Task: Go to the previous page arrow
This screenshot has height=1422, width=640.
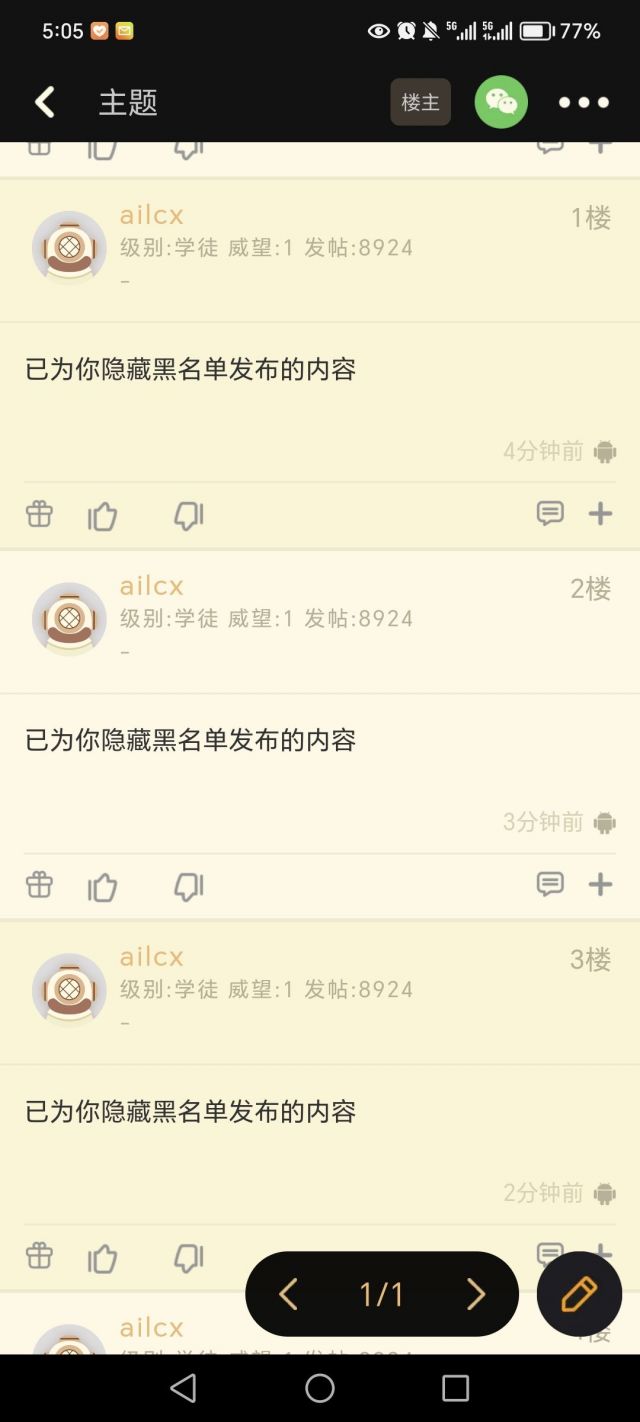Action: pyautogui.click(x=288, y=1294)
